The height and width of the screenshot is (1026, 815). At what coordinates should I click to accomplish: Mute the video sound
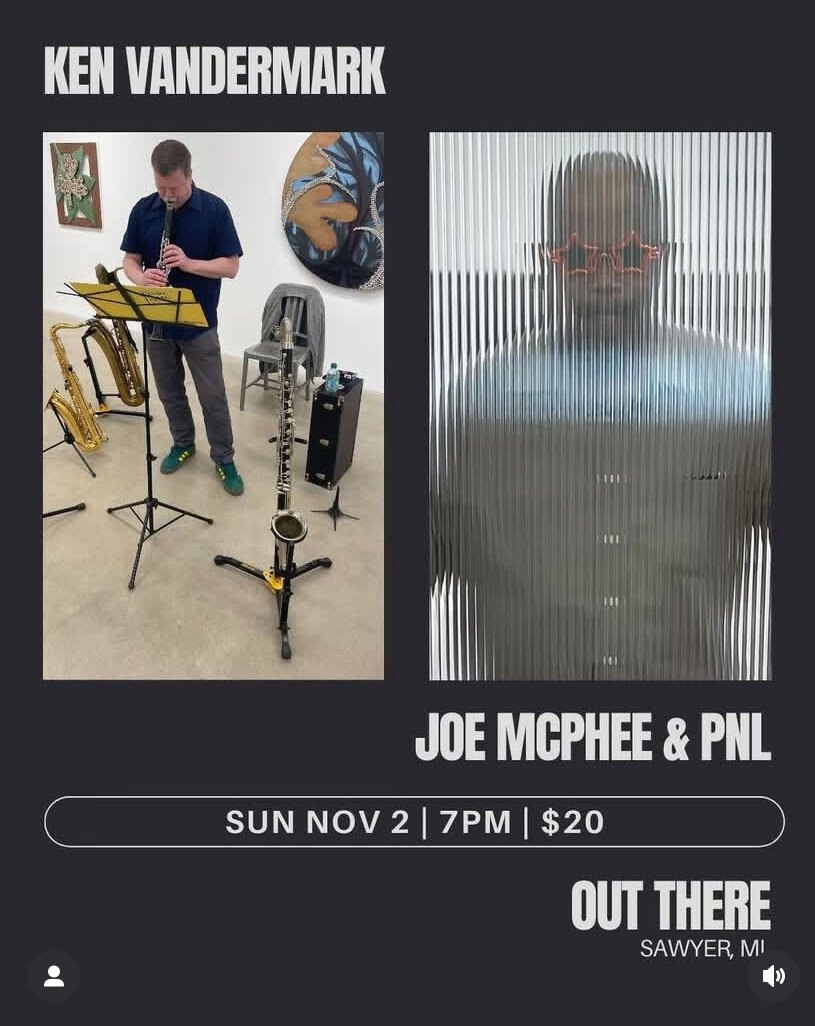click(773, 976)
